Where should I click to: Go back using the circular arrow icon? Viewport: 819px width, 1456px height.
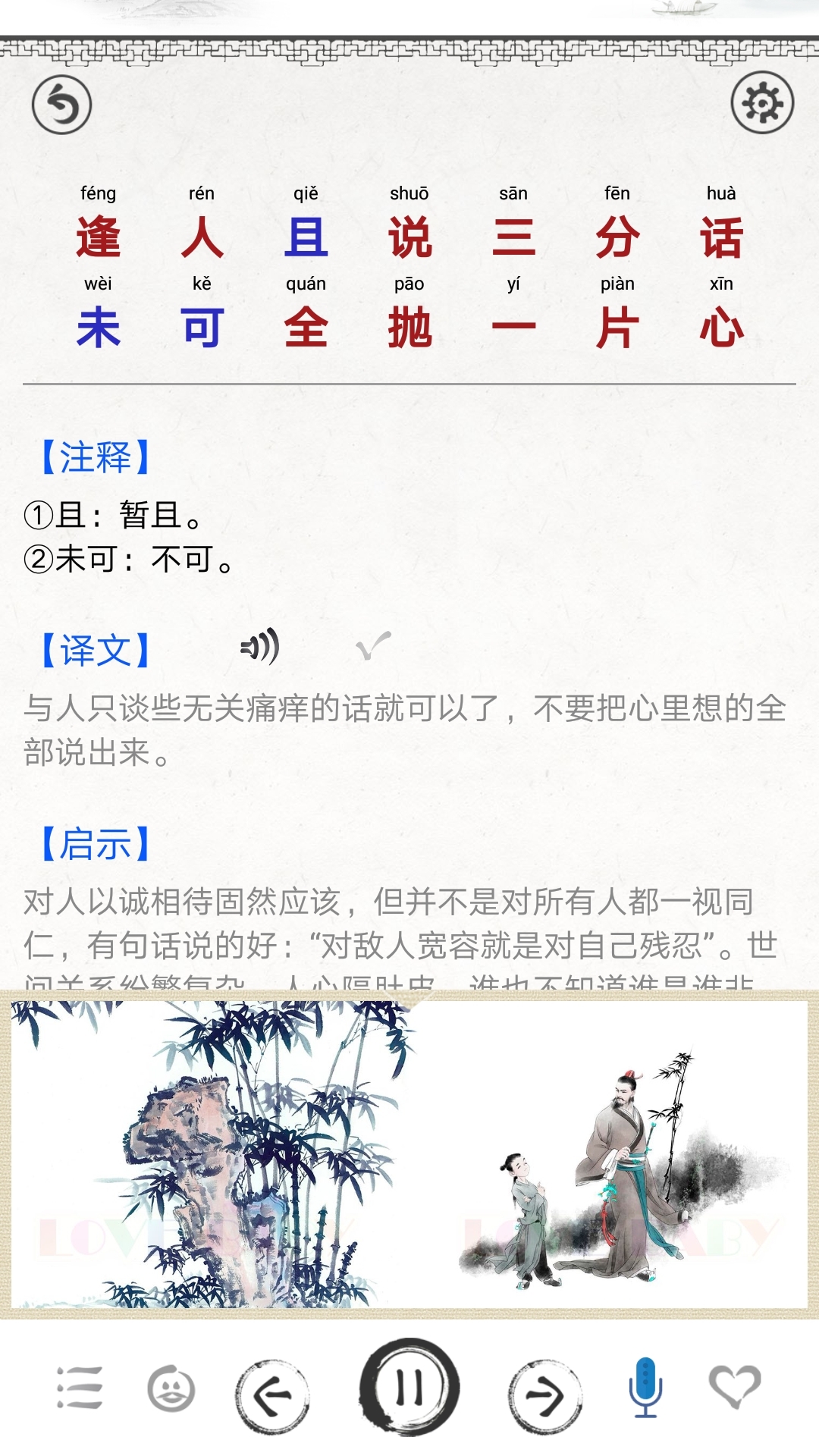(61, 105)
